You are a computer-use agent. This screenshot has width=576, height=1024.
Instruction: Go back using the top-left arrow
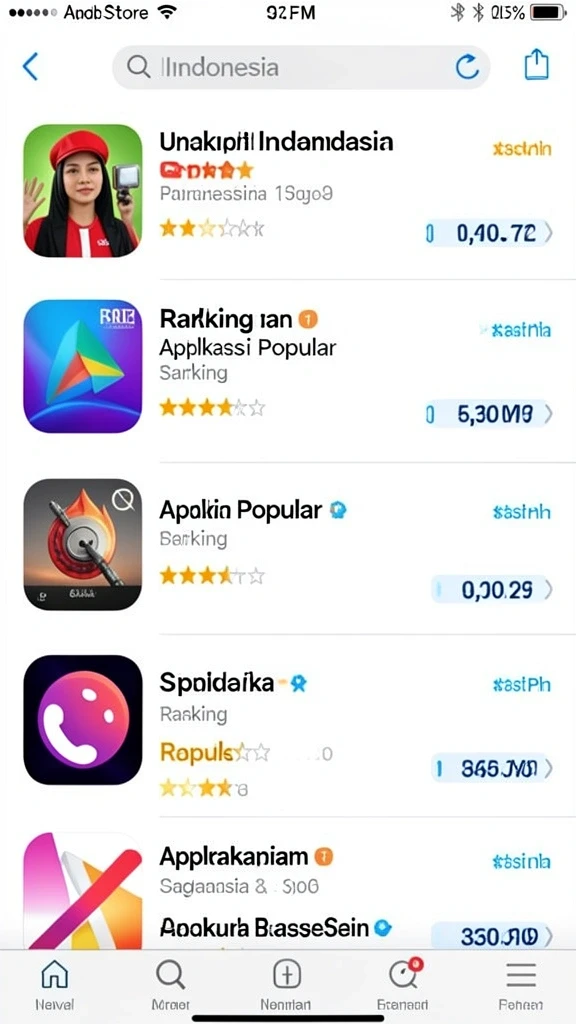pos(30,67)
